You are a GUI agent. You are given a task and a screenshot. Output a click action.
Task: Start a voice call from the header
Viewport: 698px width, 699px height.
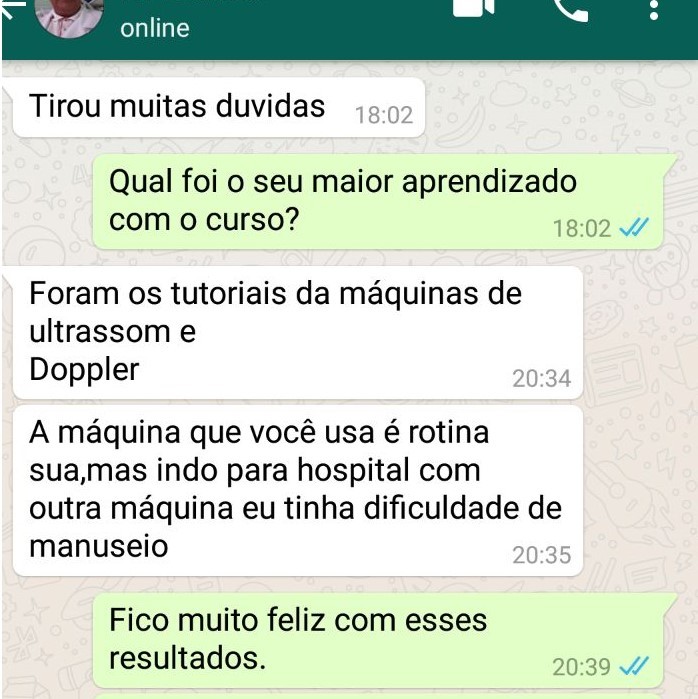point(570,8)
